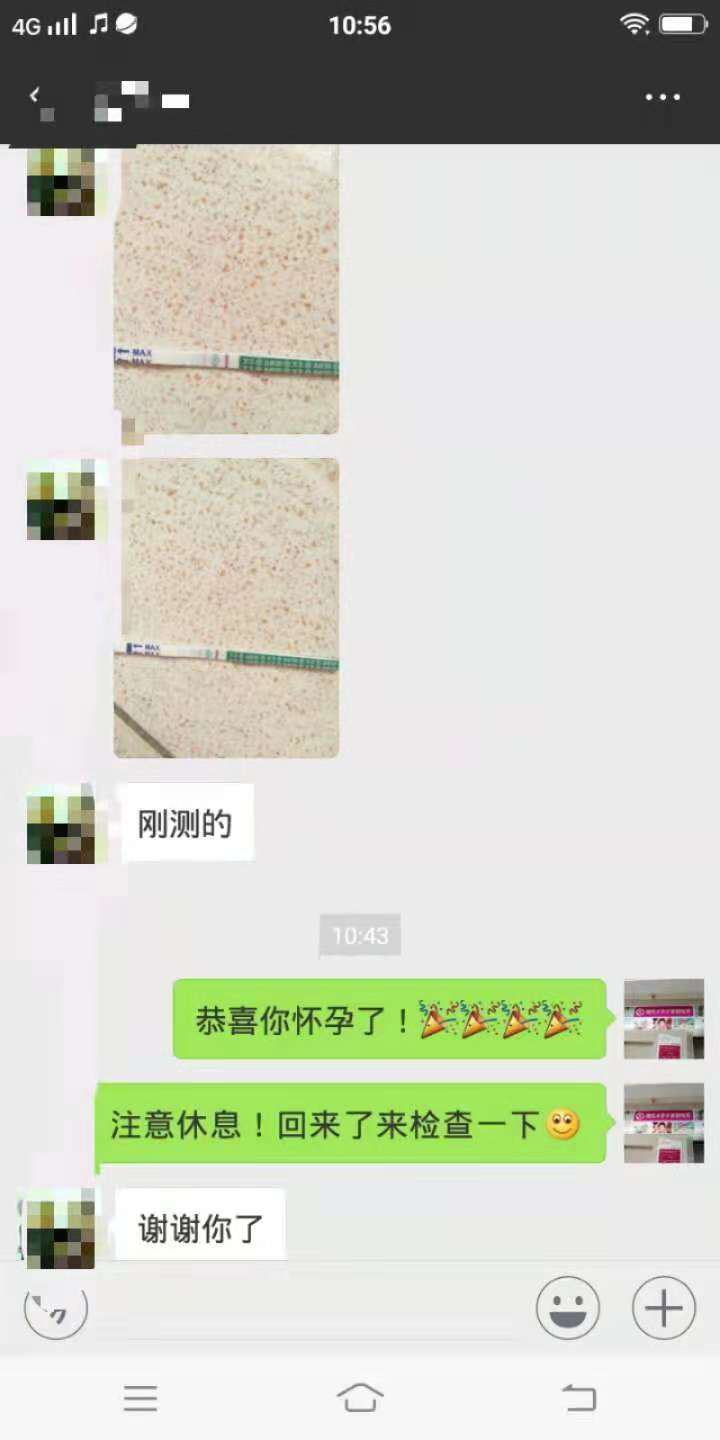
Task: Open contact avatar next to 刚测的
Action: [x=61, y=825]
